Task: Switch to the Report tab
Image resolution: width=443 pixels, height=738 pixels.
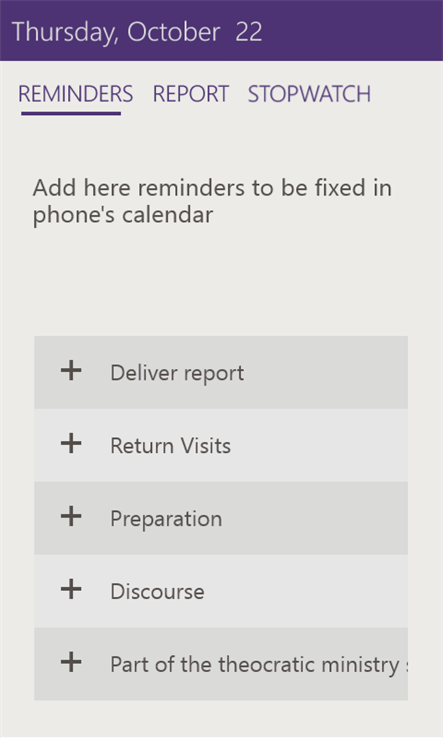Action: click(x=191, y=94)
